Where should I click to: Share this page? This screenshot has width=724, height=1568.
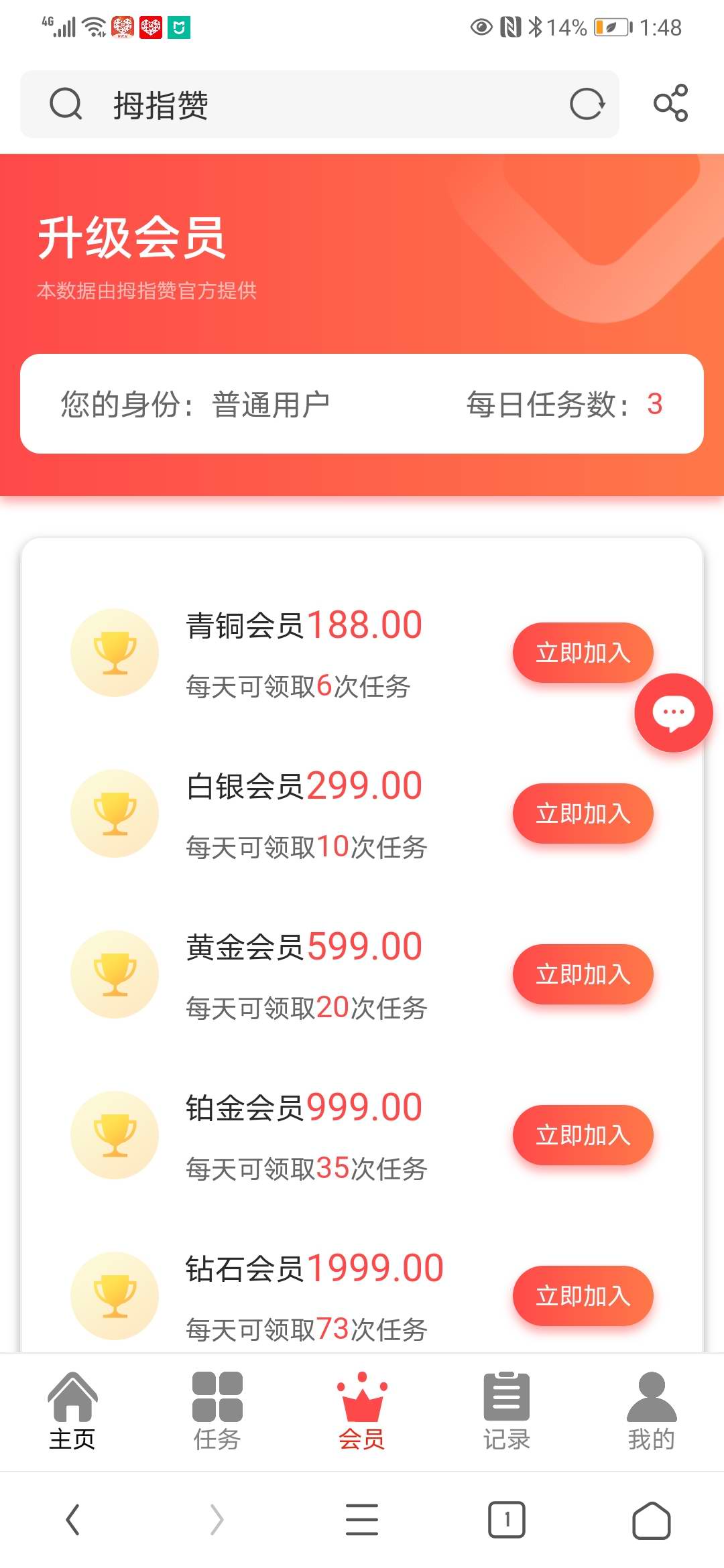[670, 103]
